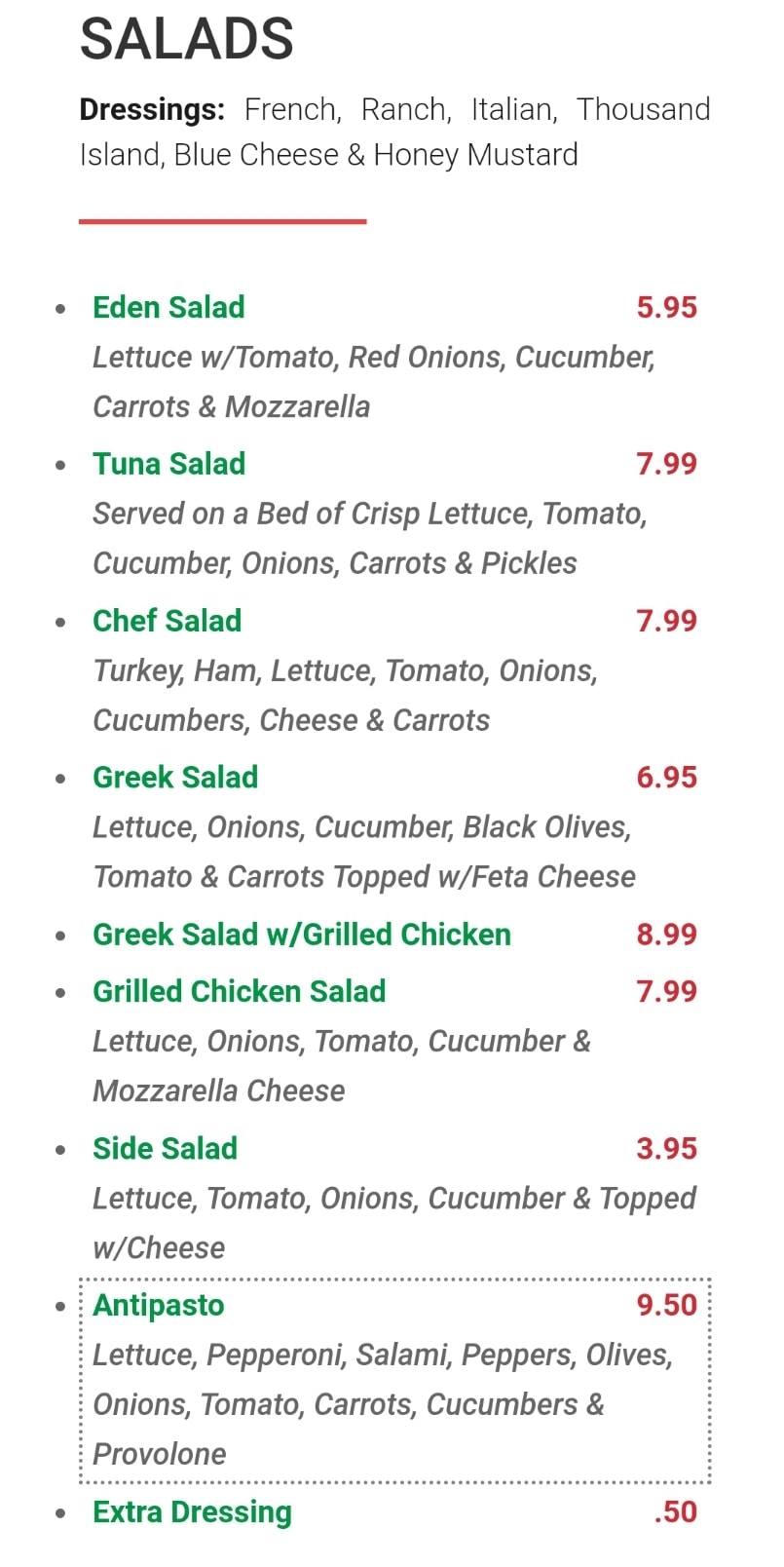This screenshot has height=1567, width=784.
Task: Pick the Side Salad entry
Action: [x=165, y=1149]
